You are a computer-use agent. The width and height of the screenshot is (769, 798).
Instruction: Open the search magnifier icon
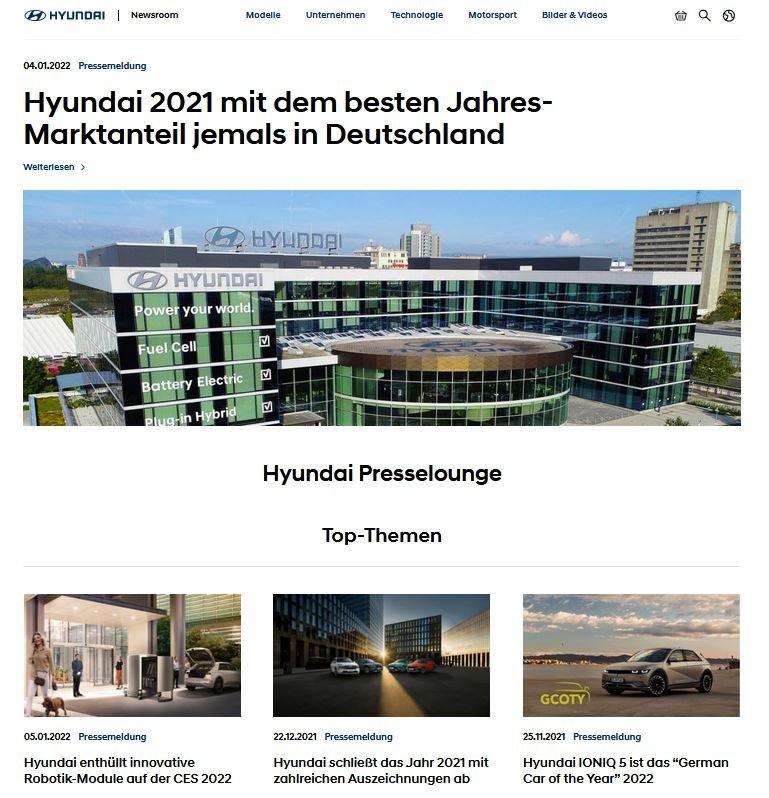pyautogui.click(x=705, y=15)
